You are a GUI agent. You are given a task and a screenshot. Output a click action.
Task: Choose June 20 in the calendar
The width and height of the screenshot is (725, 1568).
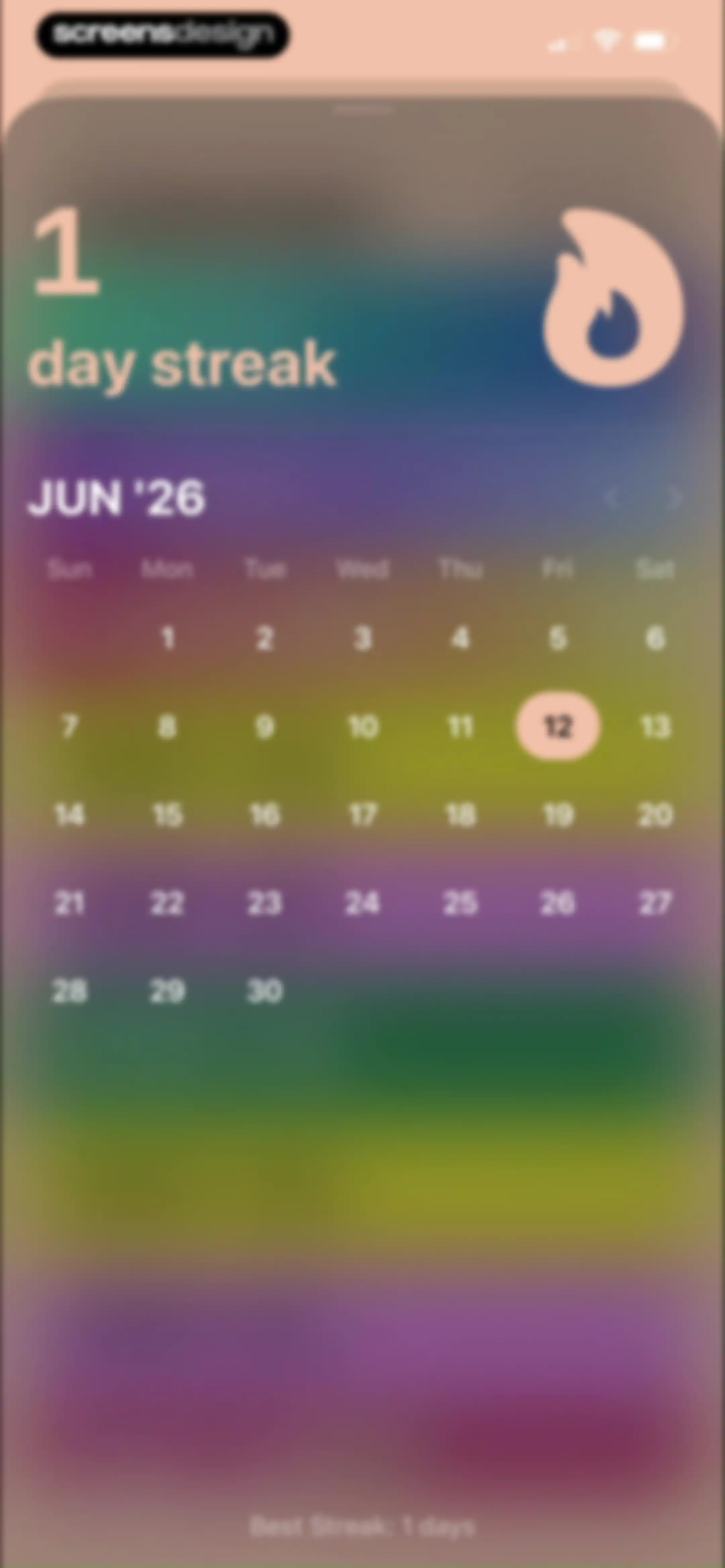tap(655, 815)
